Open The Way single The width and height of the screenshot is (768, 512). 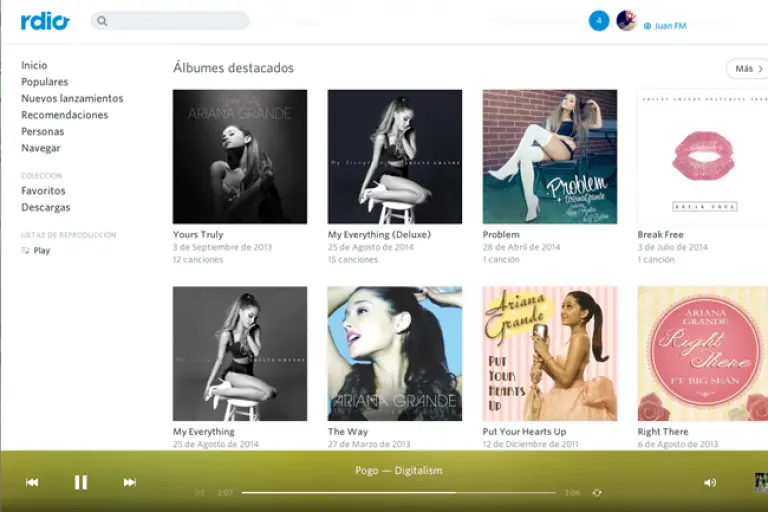[x=395, y=354]
